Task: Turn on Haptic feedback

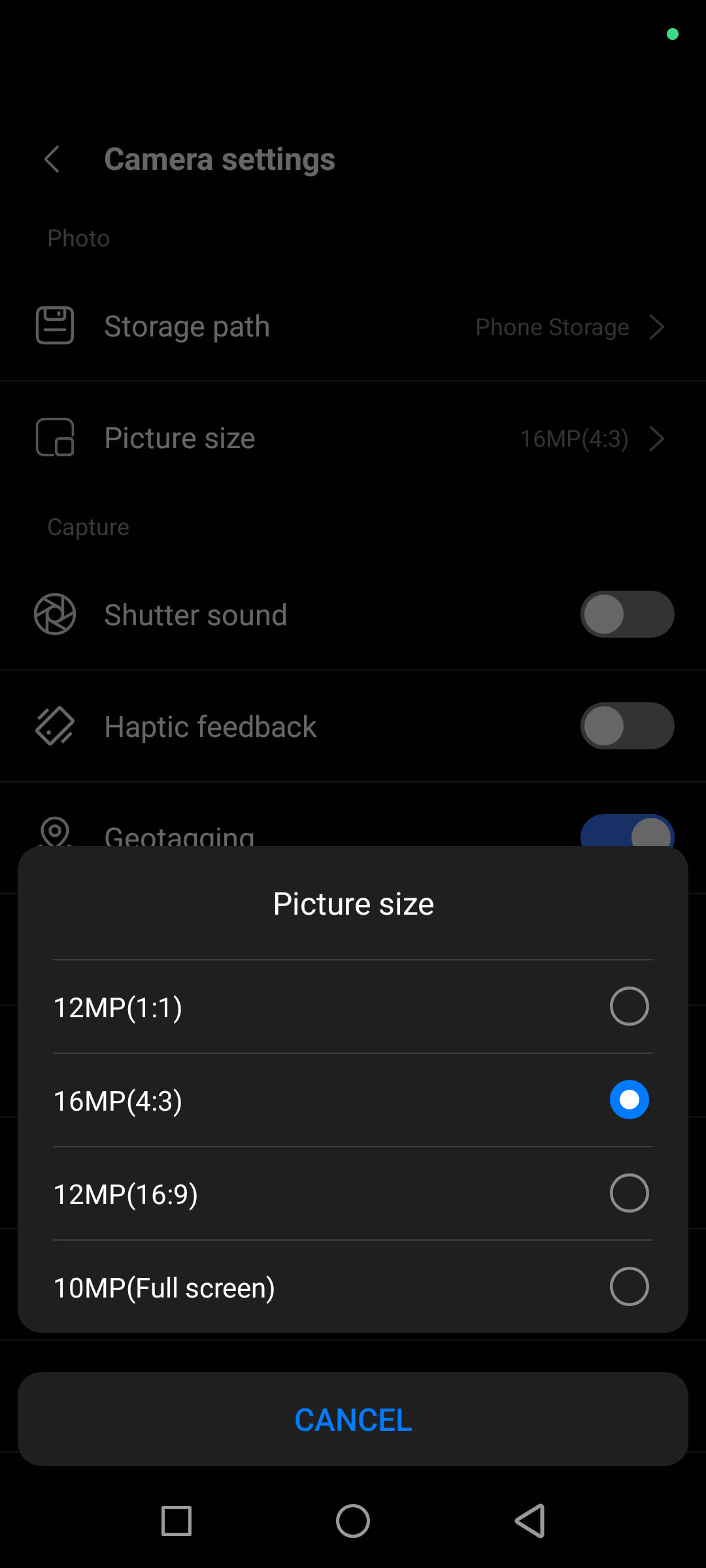Action: [626, 725]
